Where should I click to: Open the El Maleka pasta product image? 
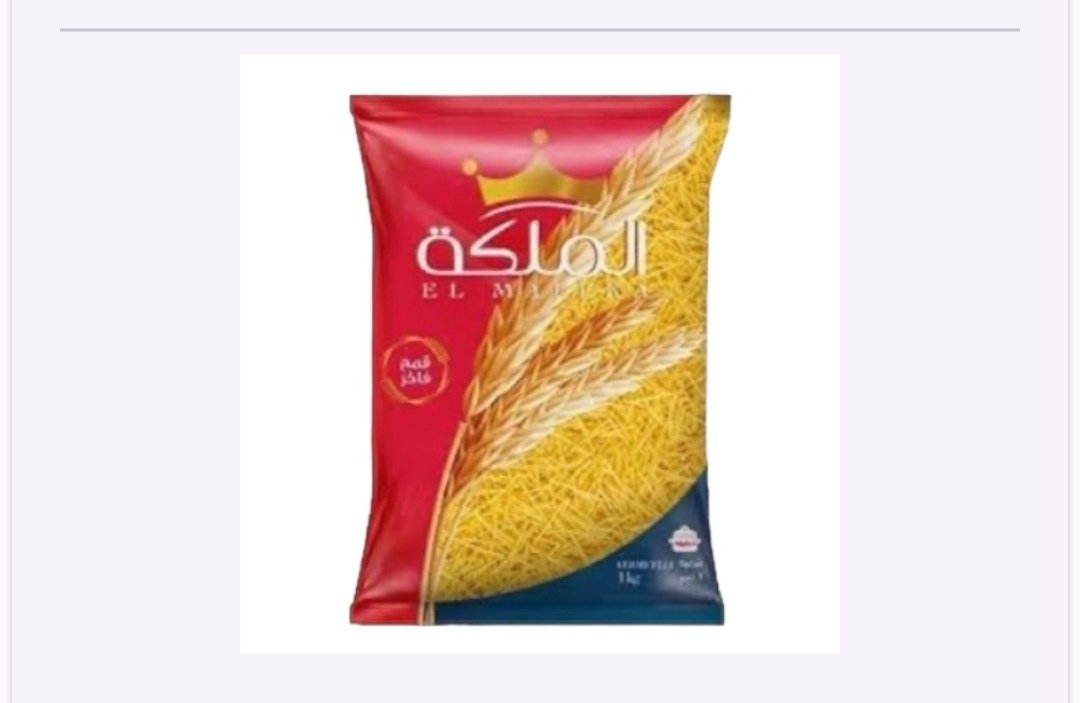point(539,354)
